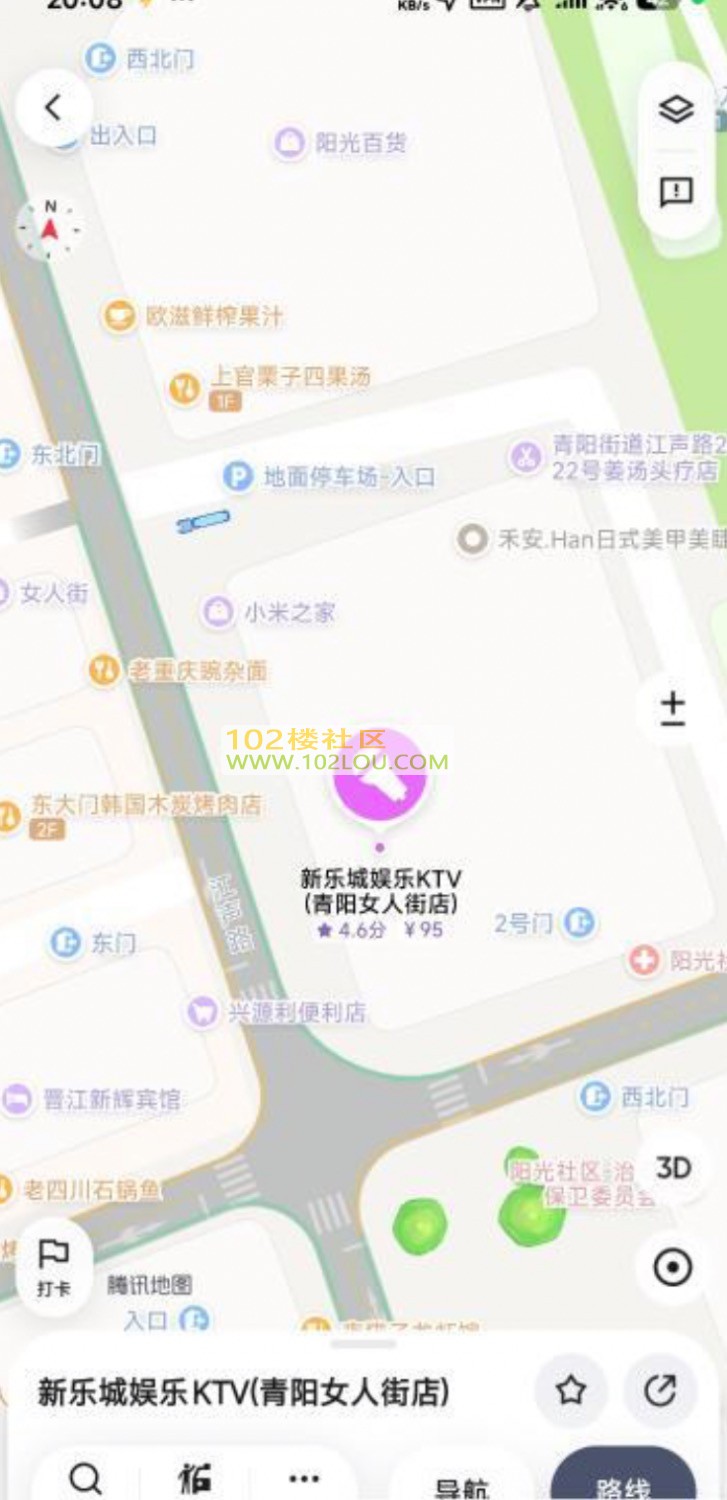
Task: Start navigation with 导航
Action: click(461, 1487)
